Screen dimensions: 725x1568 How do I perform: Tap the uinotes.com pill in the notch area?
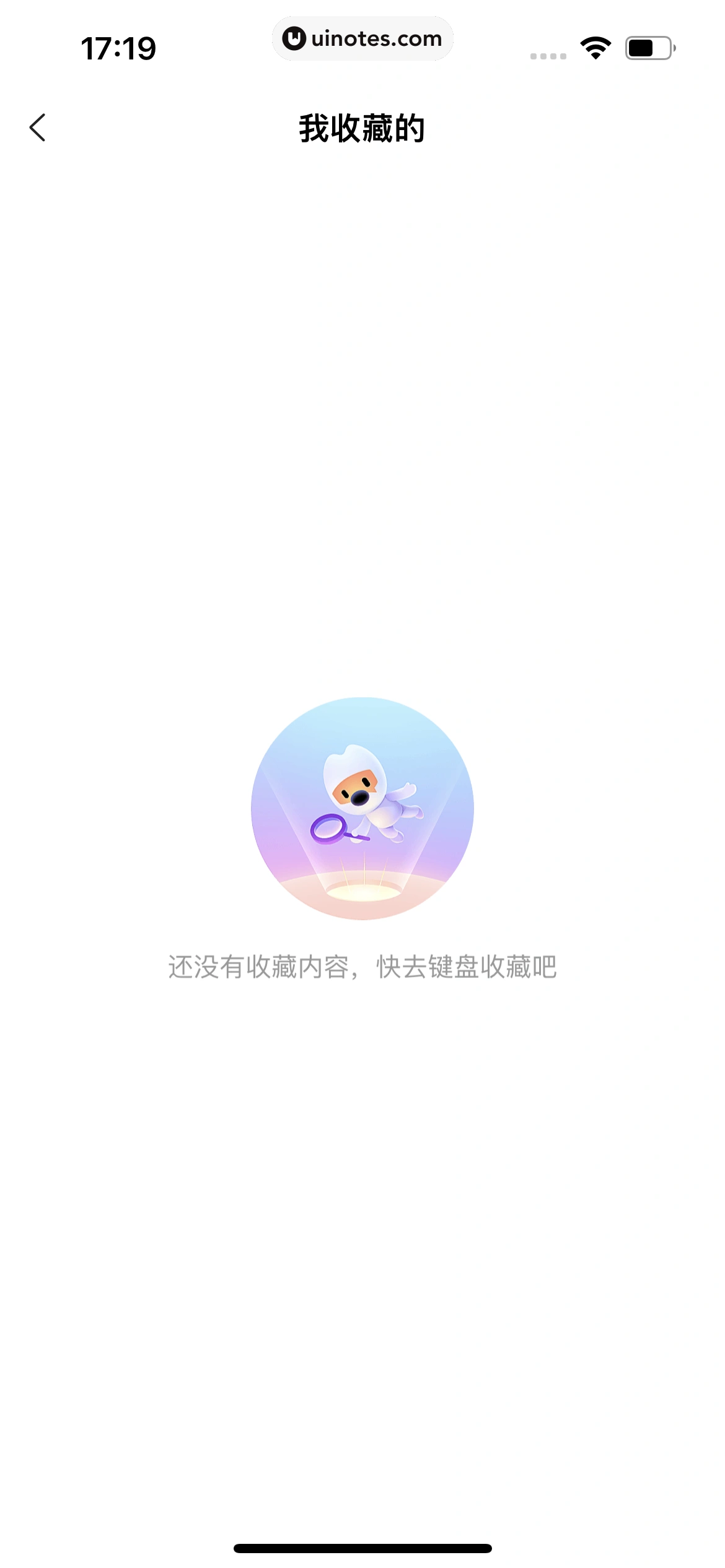click(362, 38)
